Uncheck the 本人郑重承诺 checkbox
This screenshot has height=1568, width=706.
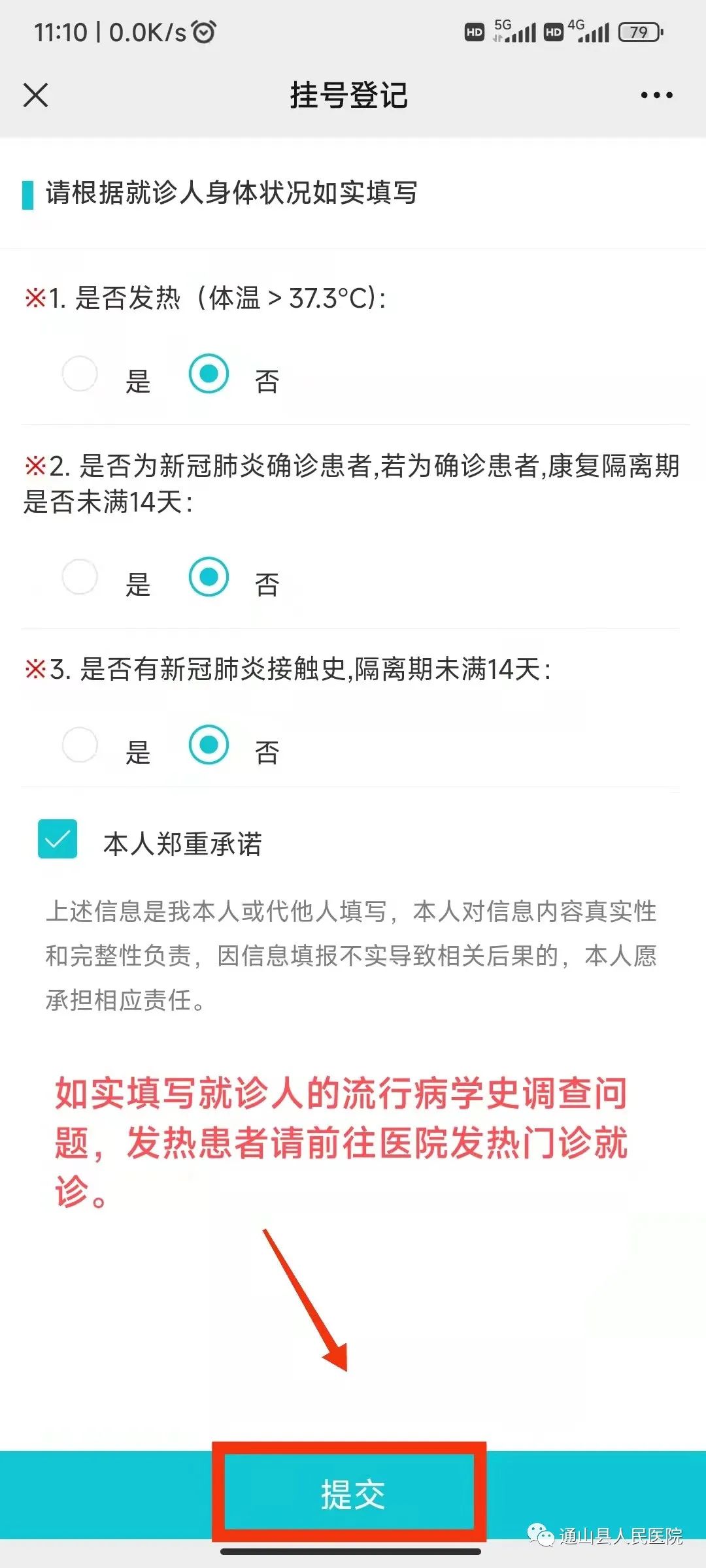click(x=58, y=840)
